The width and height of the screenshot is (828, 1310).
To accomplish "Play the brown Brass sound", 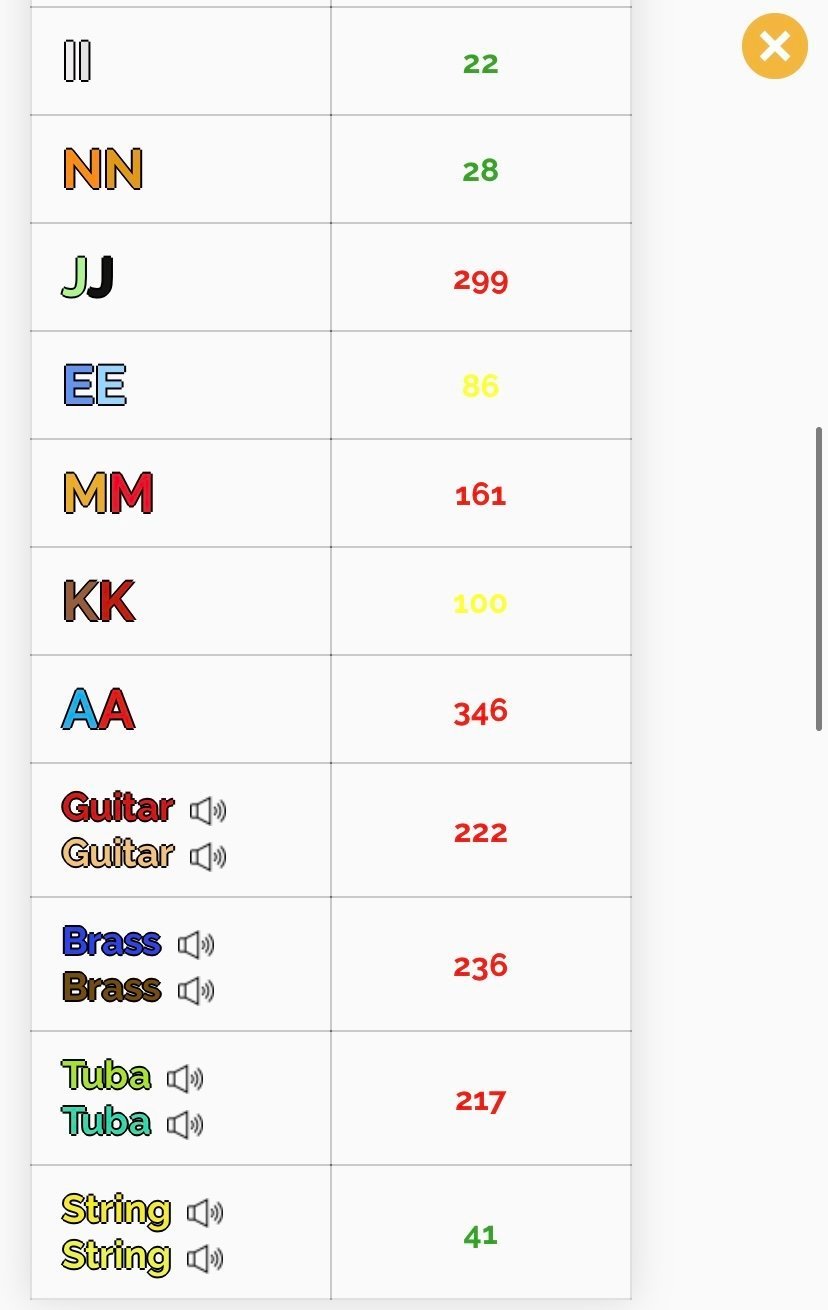I will pyautogui.click(x=196, y=990).
